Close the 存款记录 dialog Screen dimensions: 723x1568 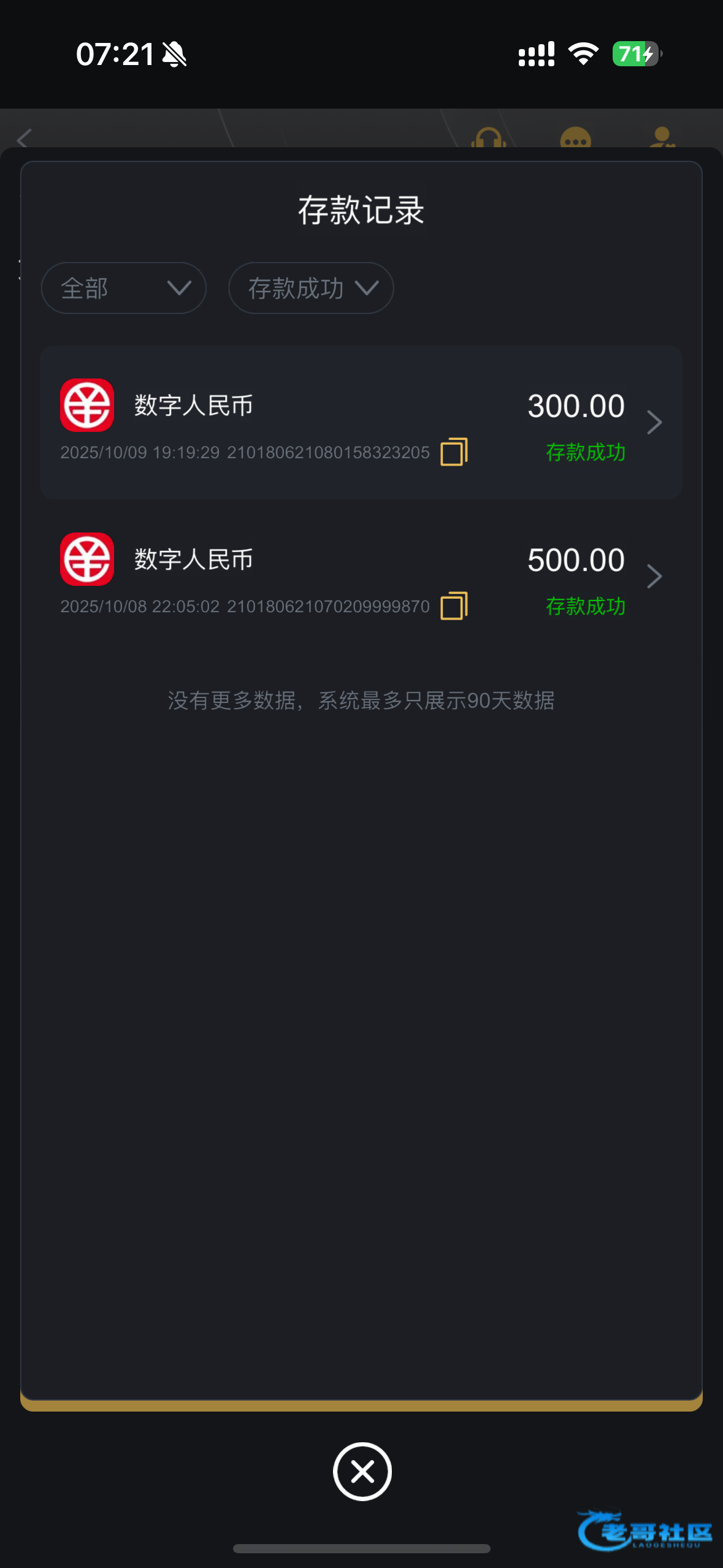click(362, 1471)
